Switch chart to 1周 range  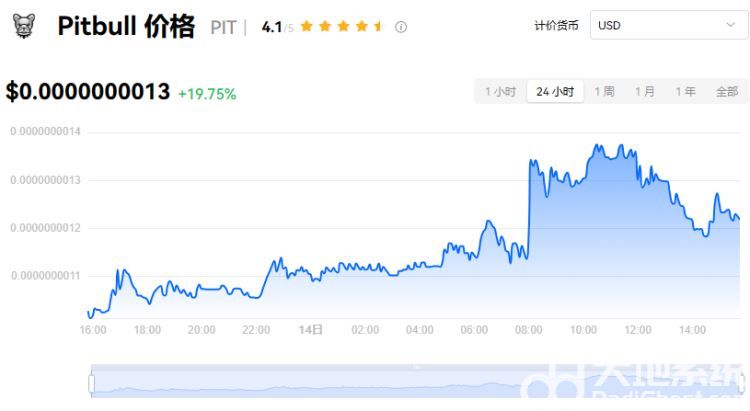click(x=604, y=91)
